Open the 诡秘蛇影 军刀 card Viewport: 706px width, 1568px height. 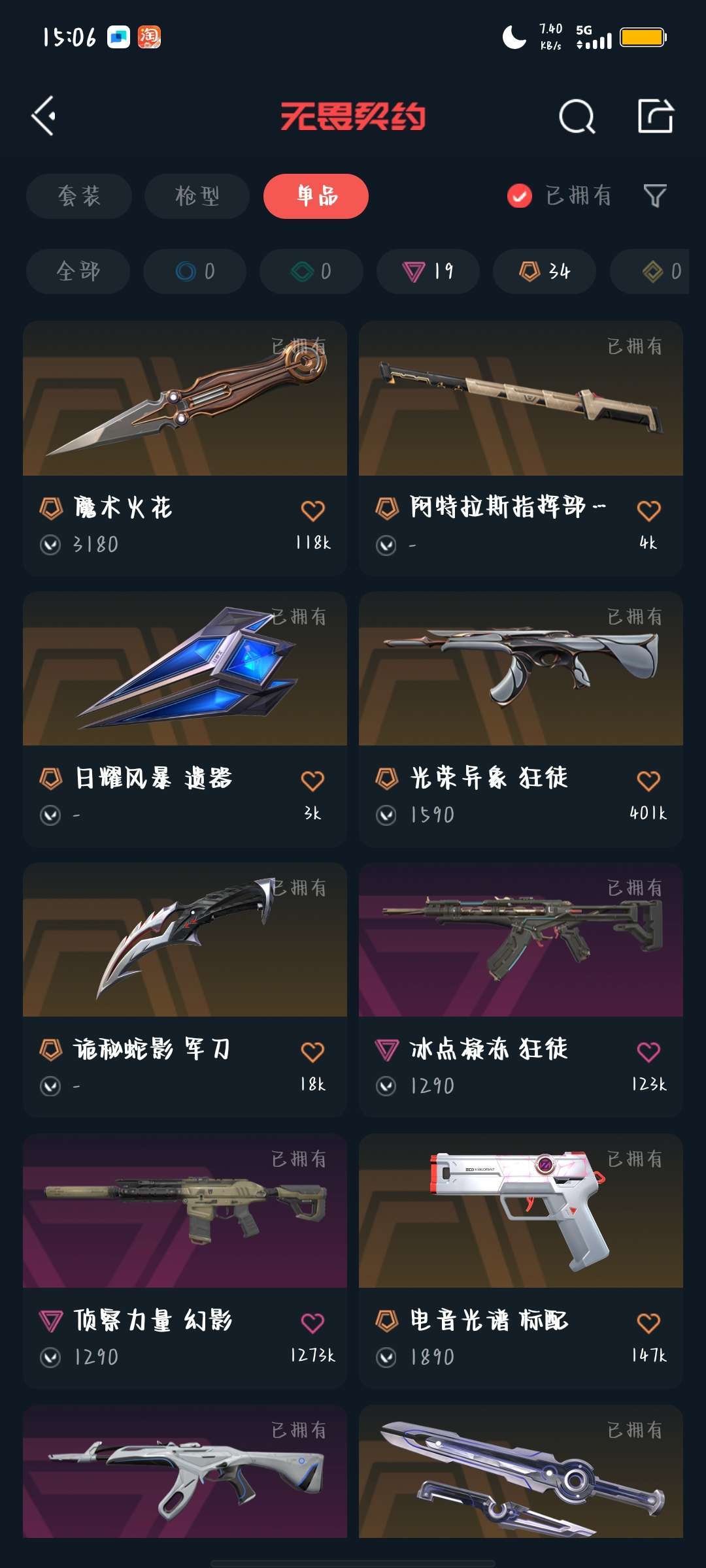pyautogui.click(x=185, y=990)
